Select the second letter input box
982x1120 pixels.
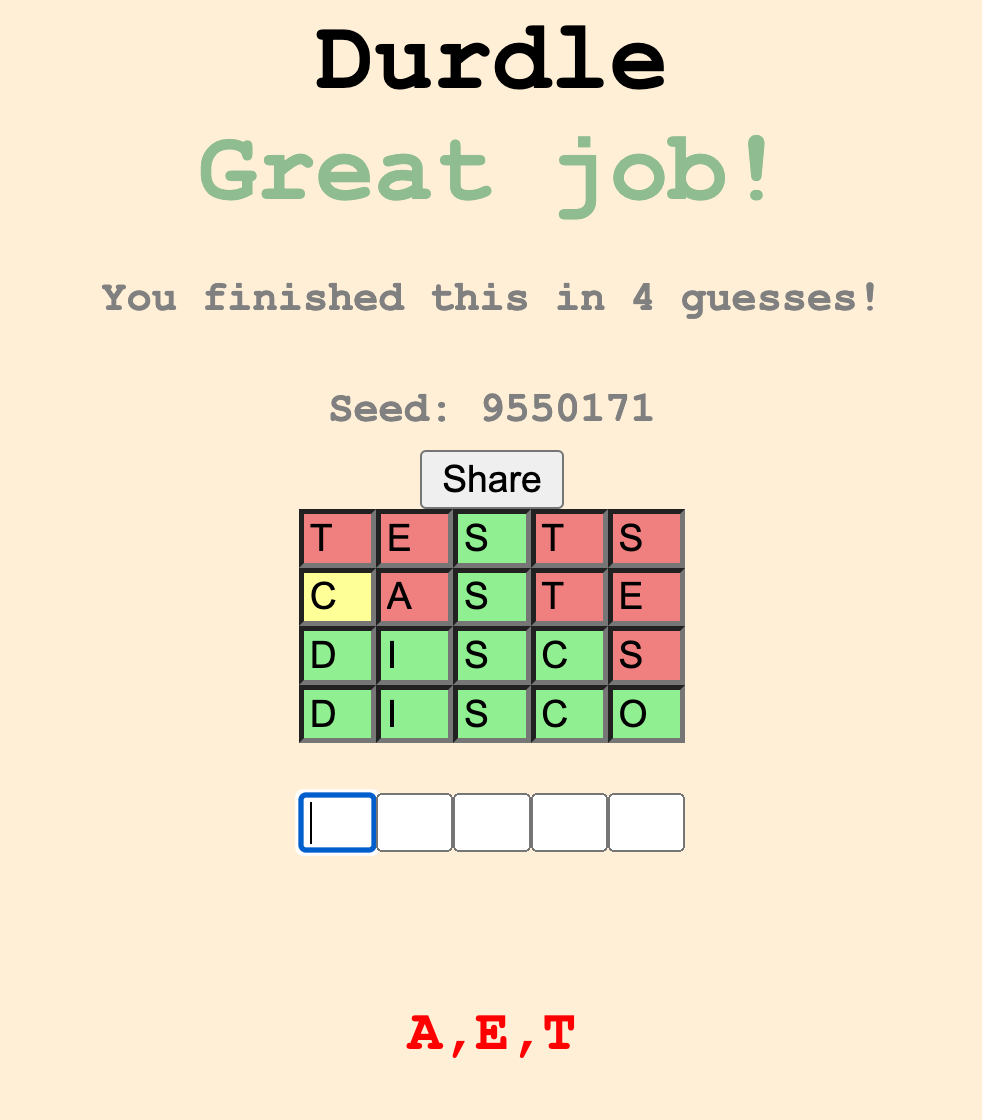[x=414, y=822]
